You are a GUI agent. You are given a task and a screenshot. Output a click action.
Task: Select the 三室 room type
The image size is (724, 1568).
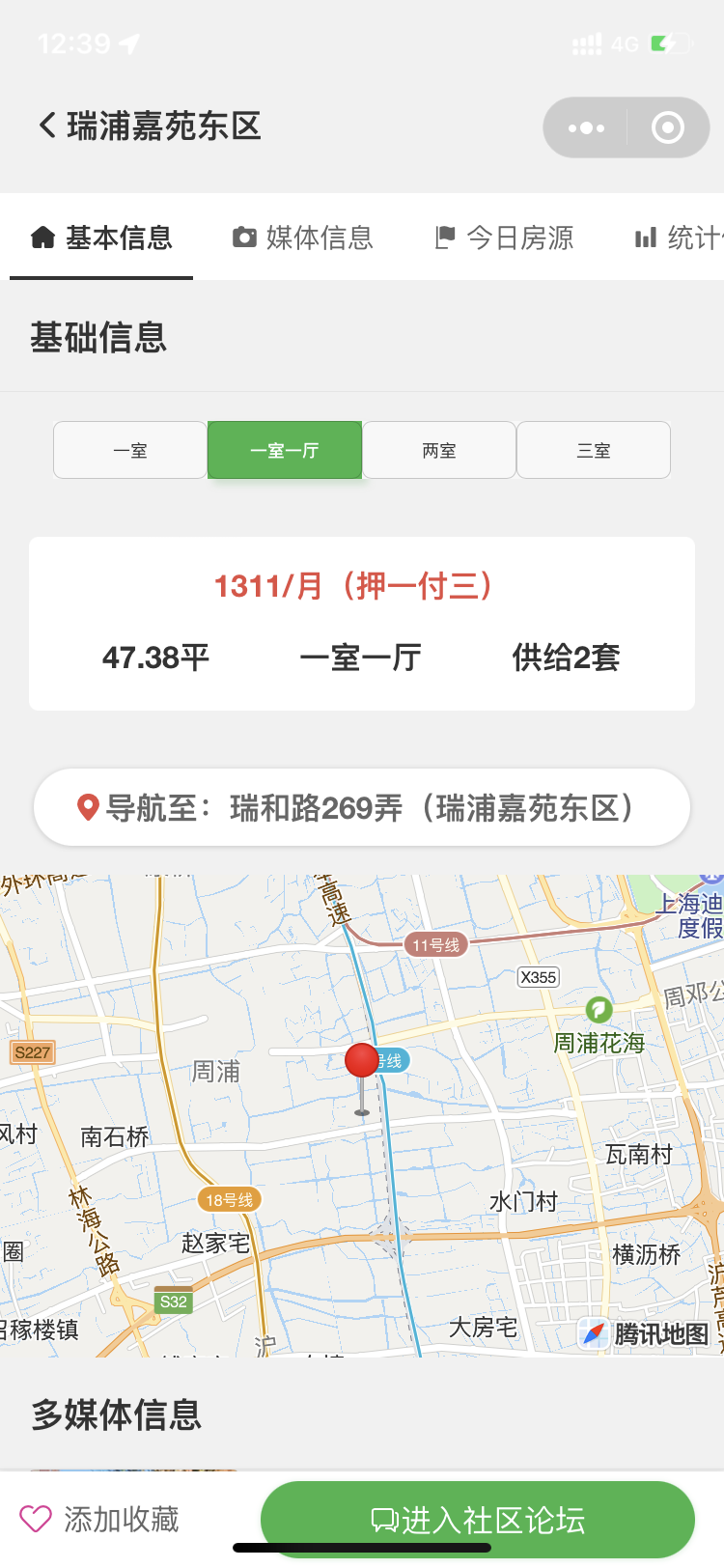[594, 450]
